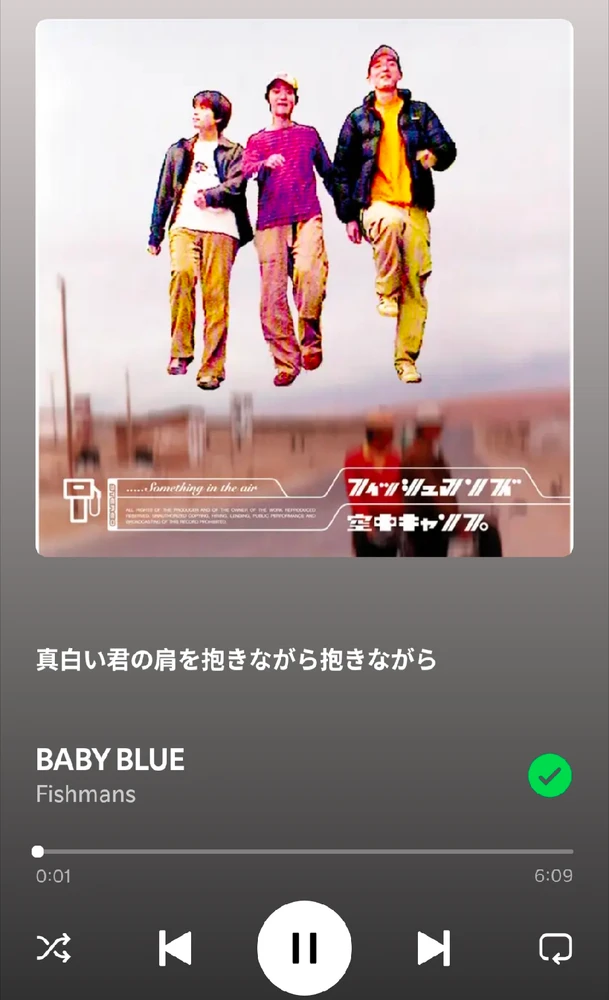The image size is (609, 1000).
Task: Open the Japanese lyrics line
Action: click(x=237, y=660)
